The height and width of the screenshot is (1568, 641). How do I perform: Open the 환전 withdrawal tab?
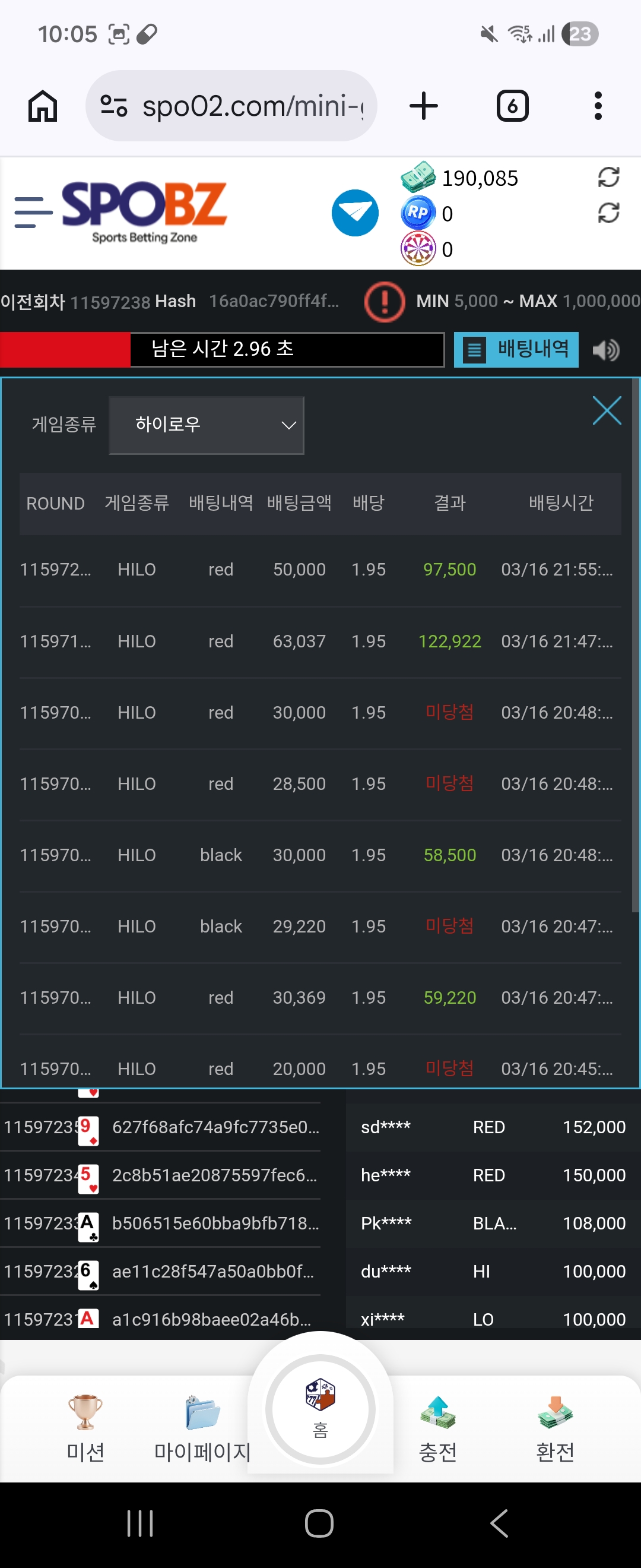tap(554, 1427)
